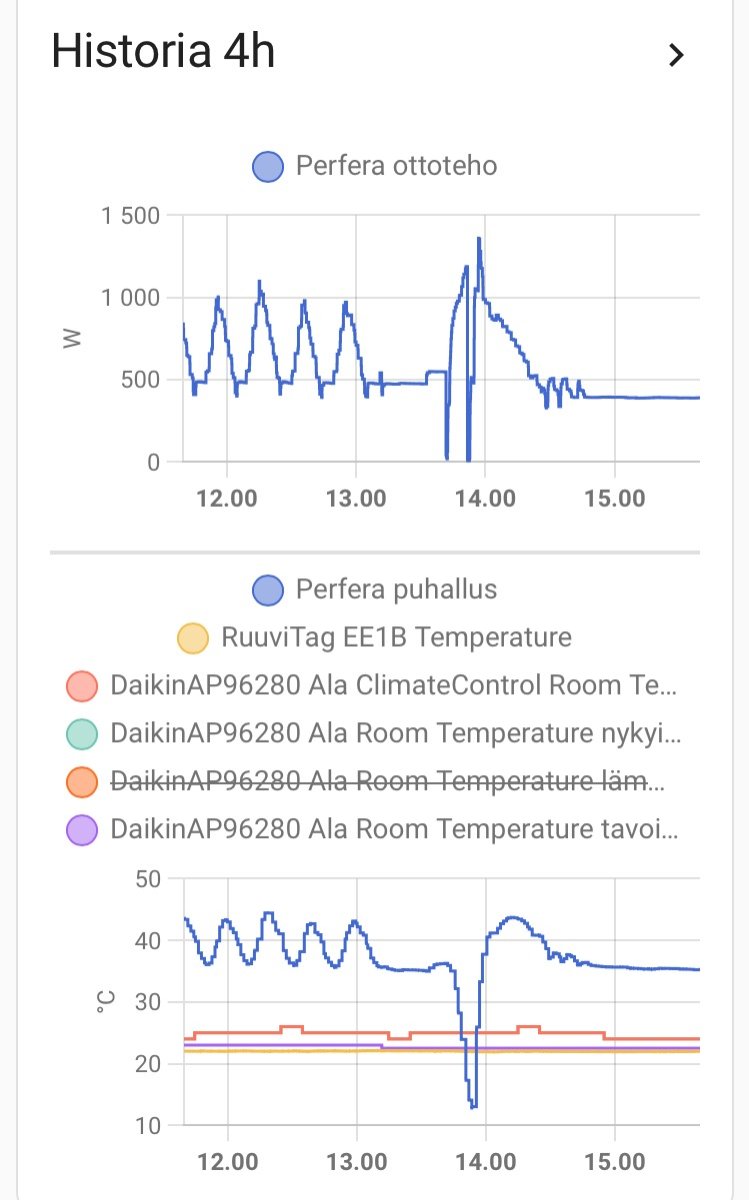The width and height of the screenshot is (749, 1200).
Task: Show the crossed-out Ala Room Temperature läm… series
Action: (372, 782)
